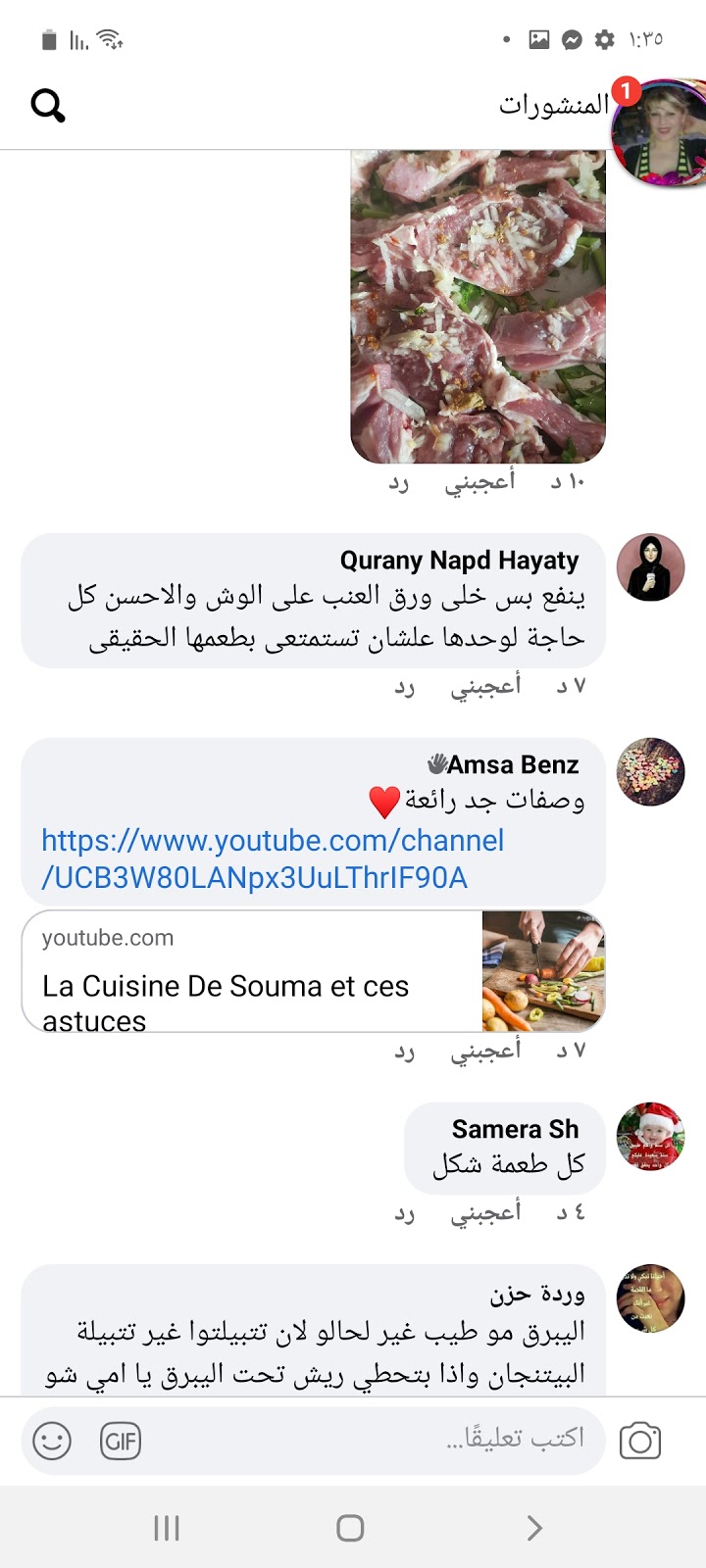
Task: Reply to Qurany Napd Hayaty's comment
Action: click(404, 687)
